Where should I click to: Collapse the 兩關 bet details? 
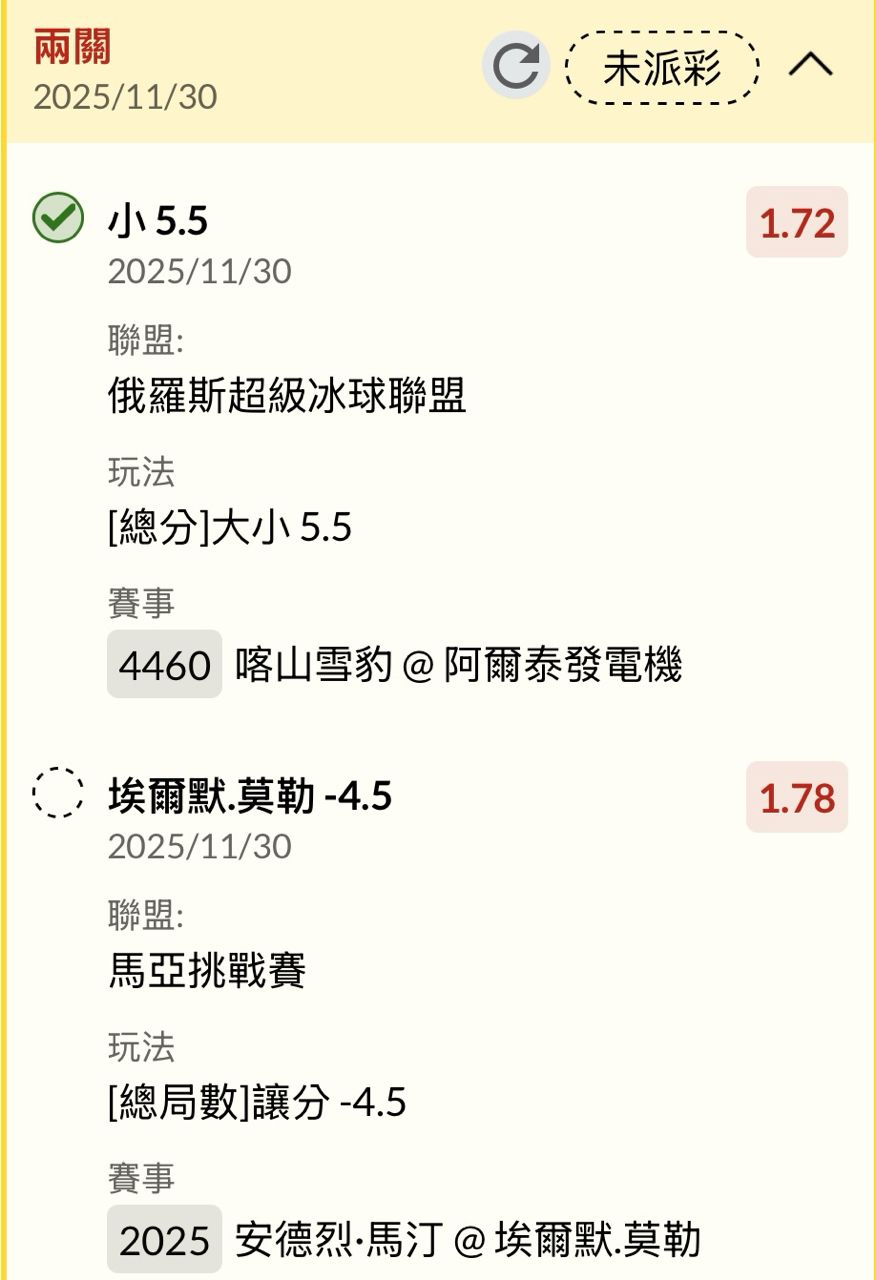(810, 66)
